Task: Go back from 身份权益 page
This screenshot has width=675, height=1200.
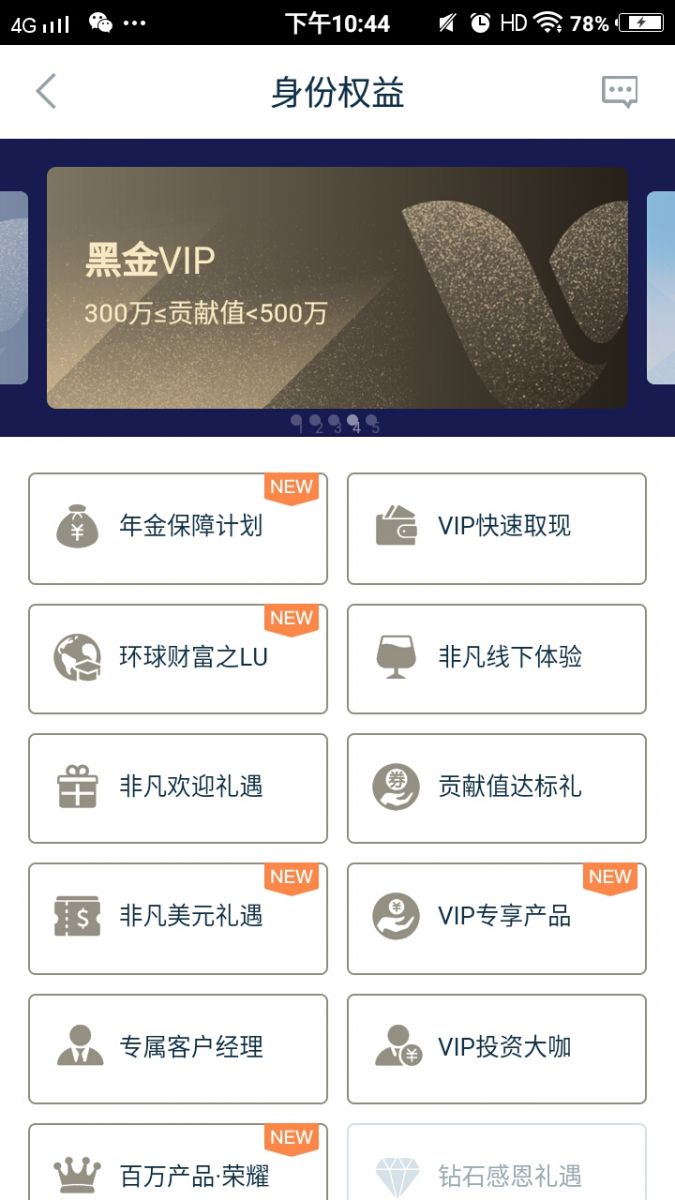Action: [46, 92]
